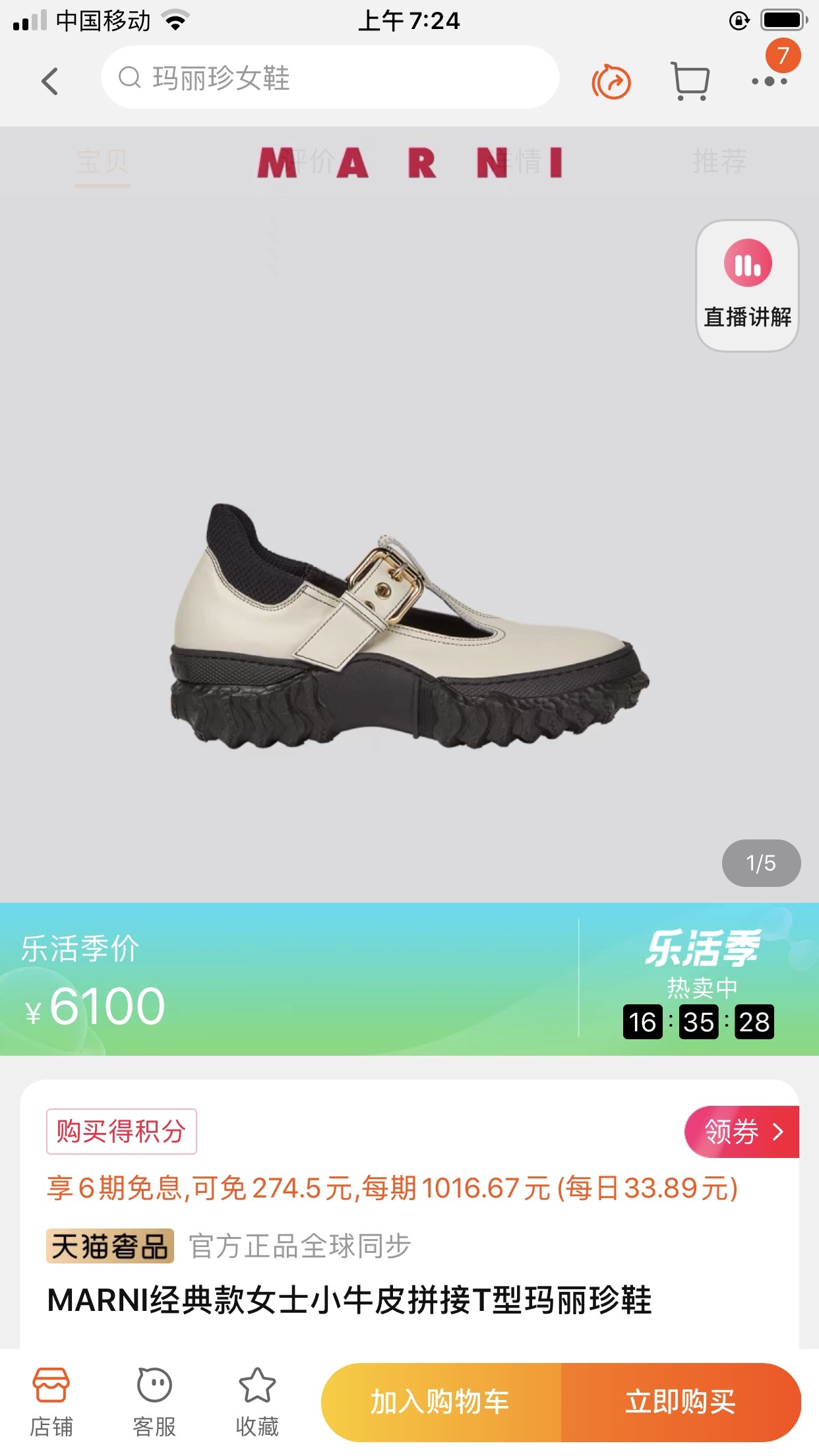Tap 加入购物车 to add to cart

coord(440,1401)
